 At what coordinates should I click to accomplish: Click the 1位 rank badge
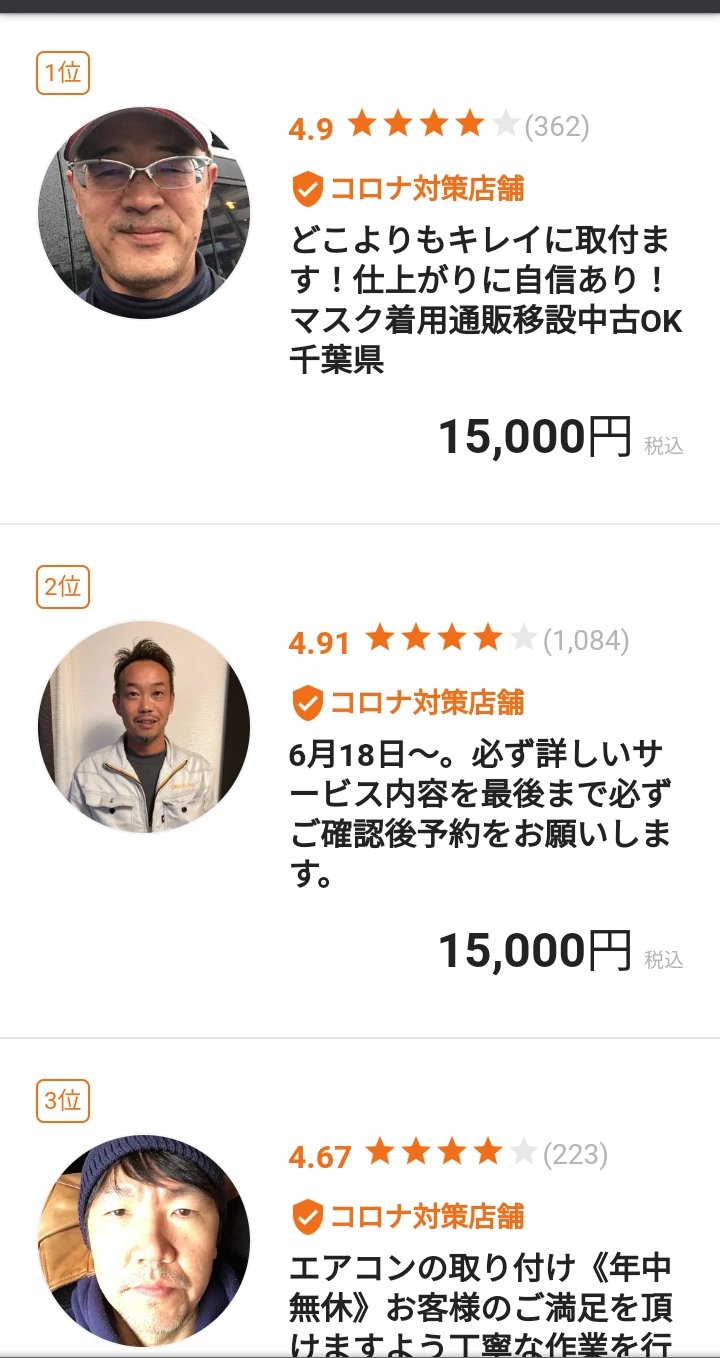(63, 71)
